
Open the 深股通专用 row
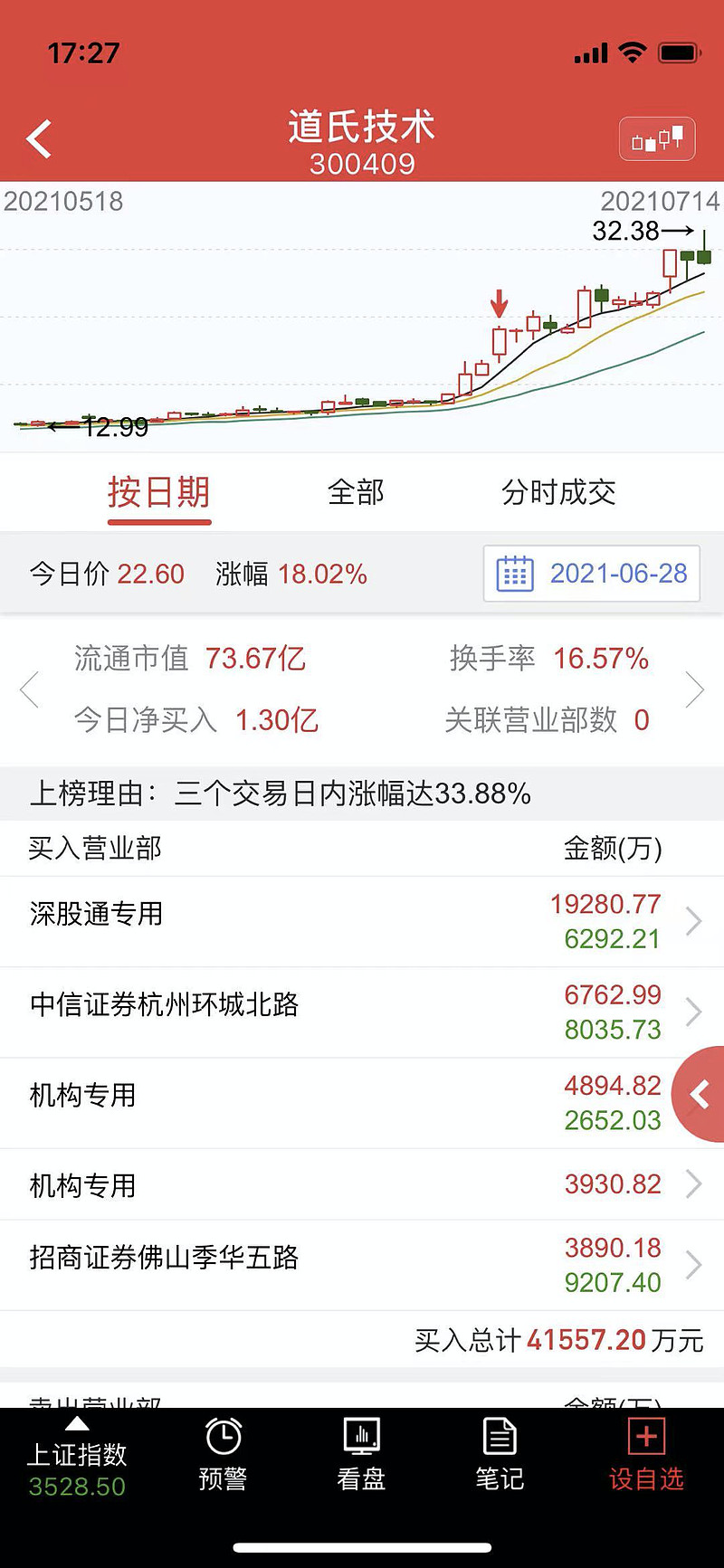pyautogui.click(x=362, y=921)
